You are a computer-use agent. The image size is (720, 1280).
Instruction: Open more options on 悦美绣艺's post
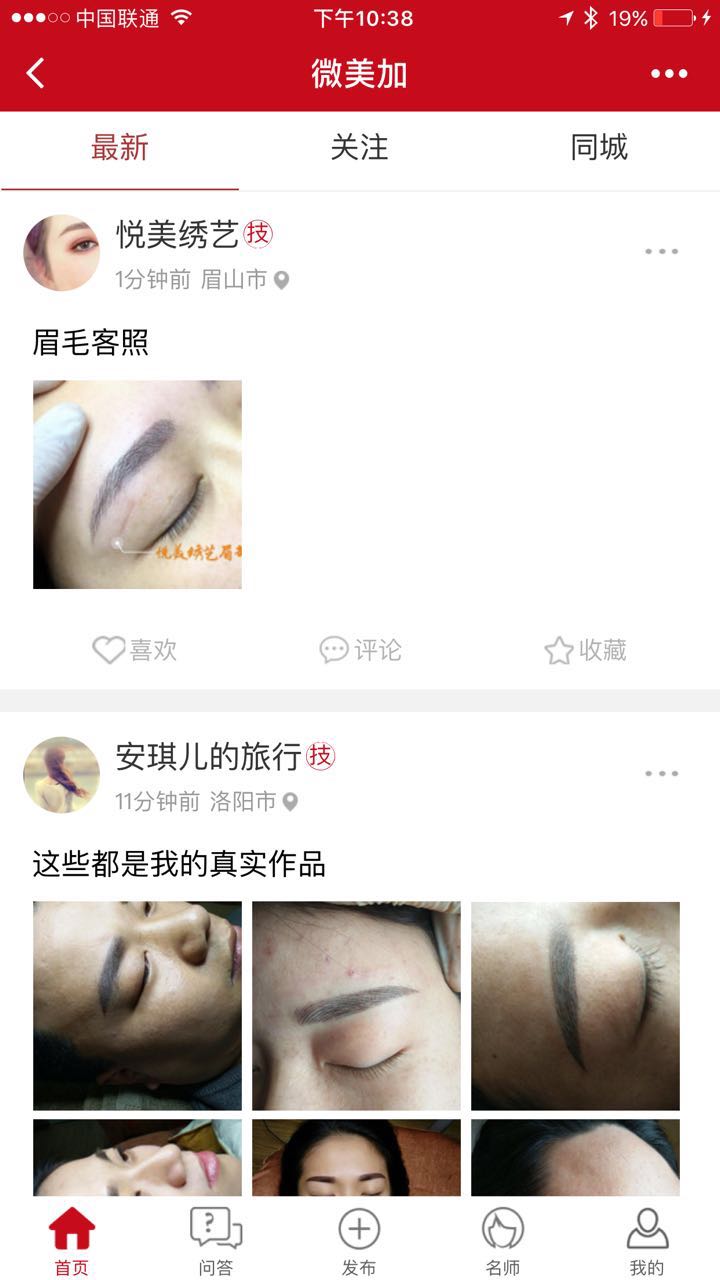tap(661, 252)
